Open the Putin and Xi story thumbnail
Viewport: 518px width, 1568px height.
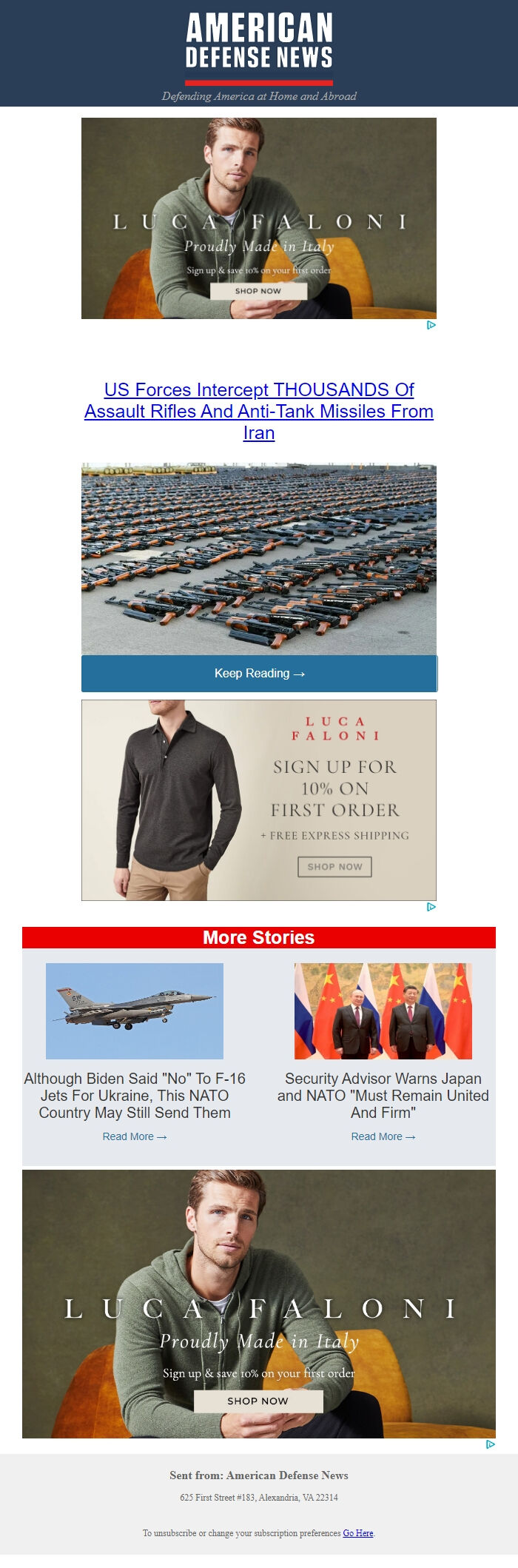point(383,1011)
